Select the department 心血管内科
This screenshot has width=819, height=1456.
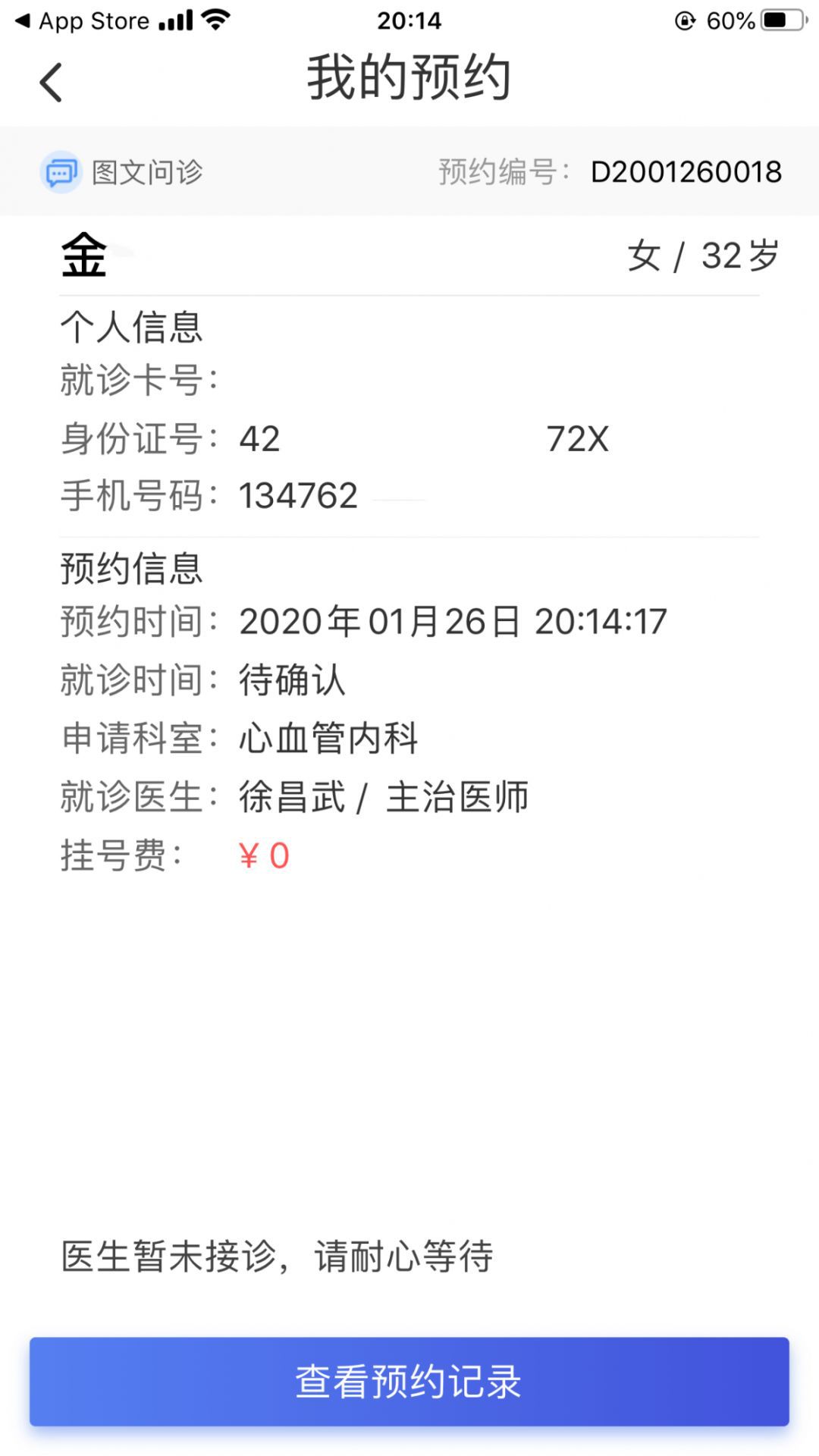pyautogui.click(x=326, y=738)
